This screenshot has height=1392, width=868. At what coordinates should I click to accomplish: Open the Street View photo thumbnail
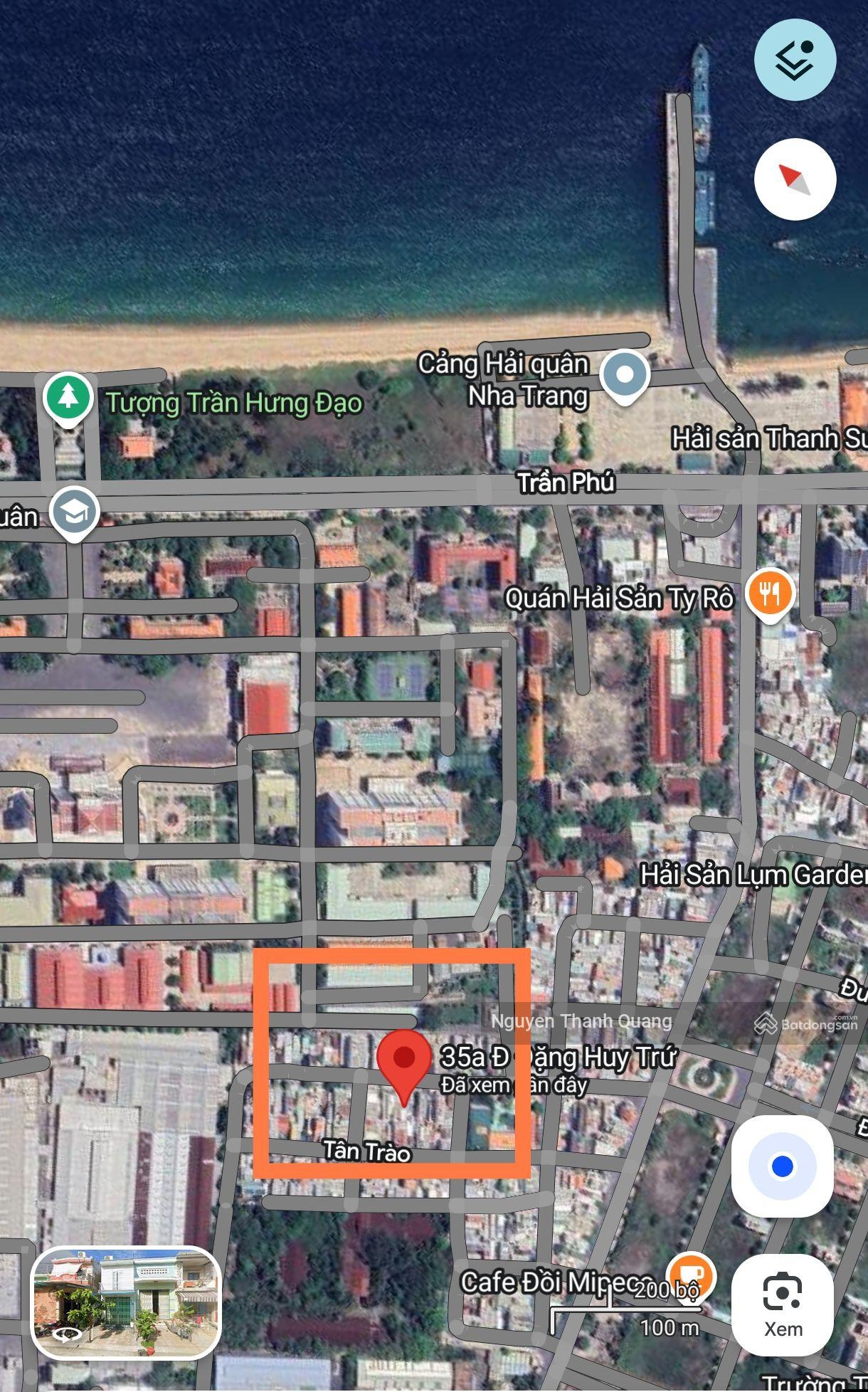[x=126, y=1303]
